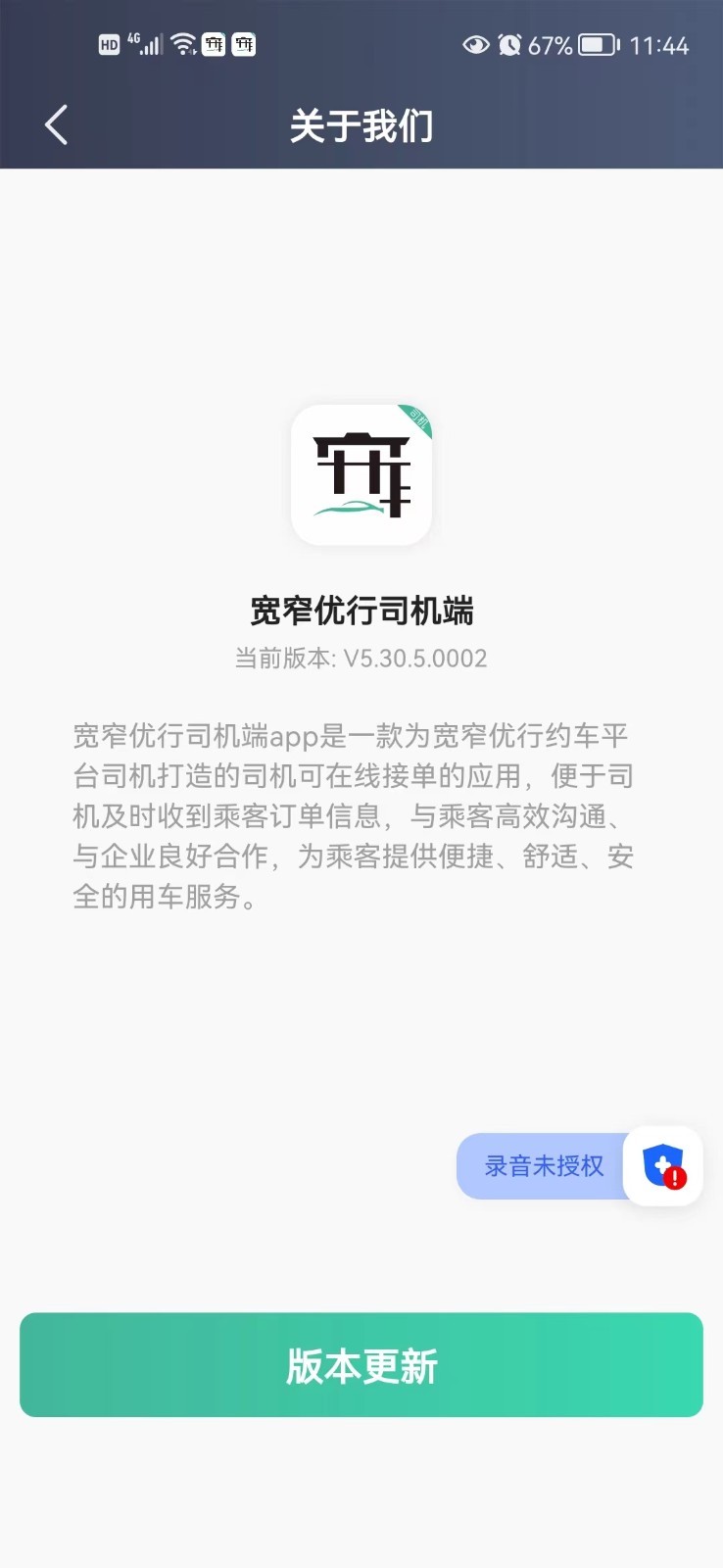
Task: Open the blue safety shield with red alert badge
Action: (662, 1166)
